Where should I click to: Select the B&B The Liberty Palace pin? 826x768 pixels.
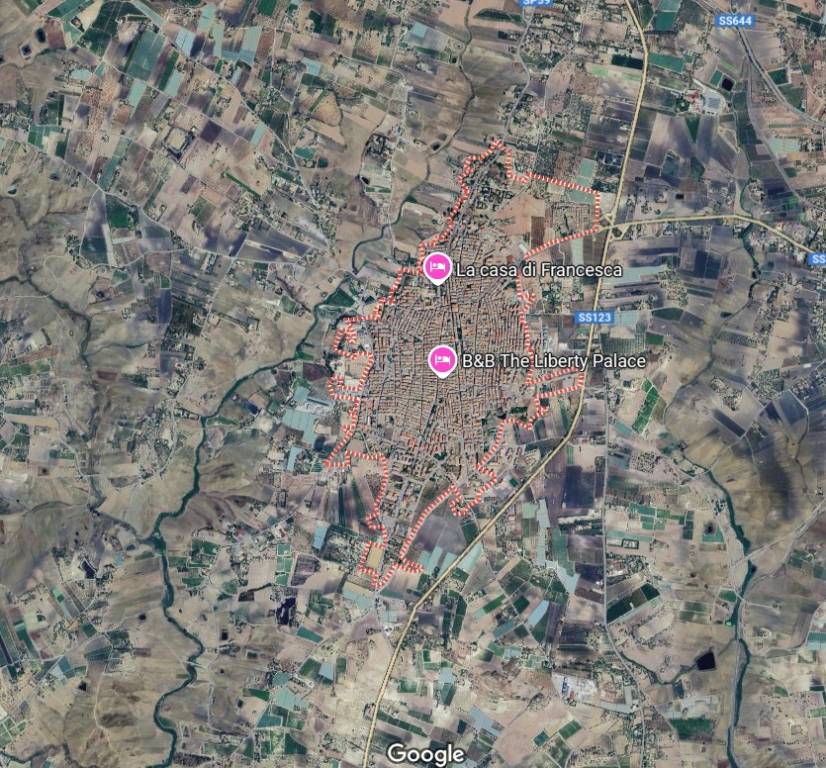click(443, 360)
